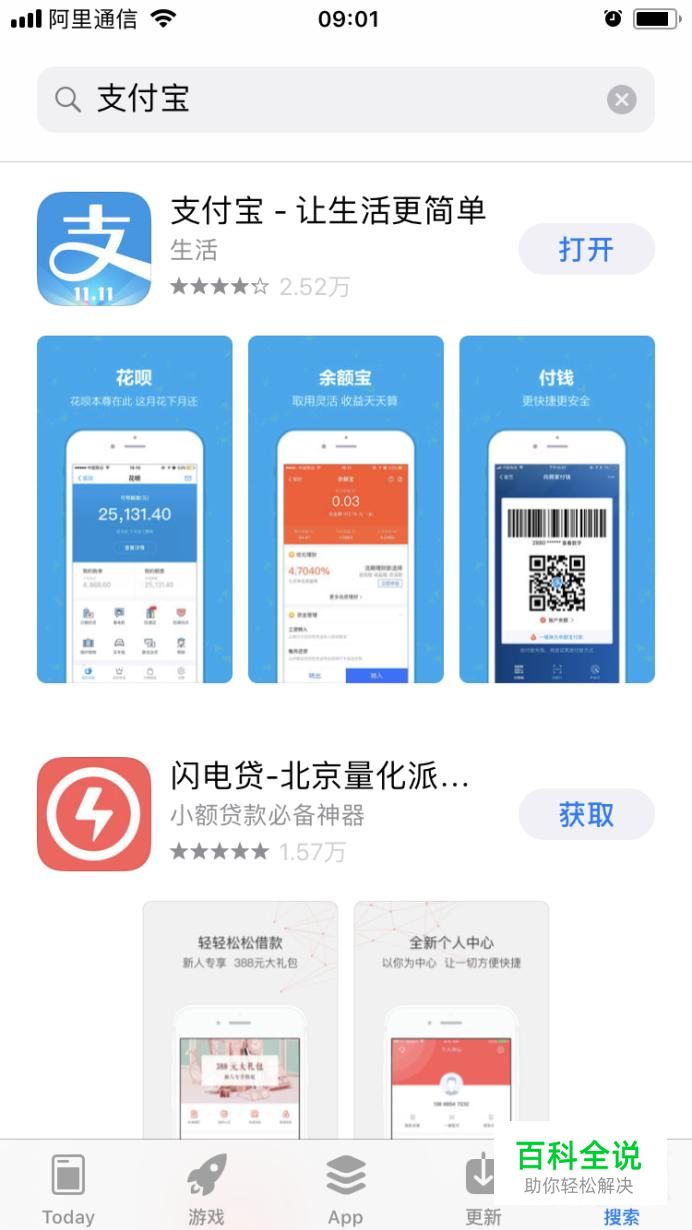692x1230 pixels.
Task: Switch to the 游戏 tab
Action: tap(206, 1188)
